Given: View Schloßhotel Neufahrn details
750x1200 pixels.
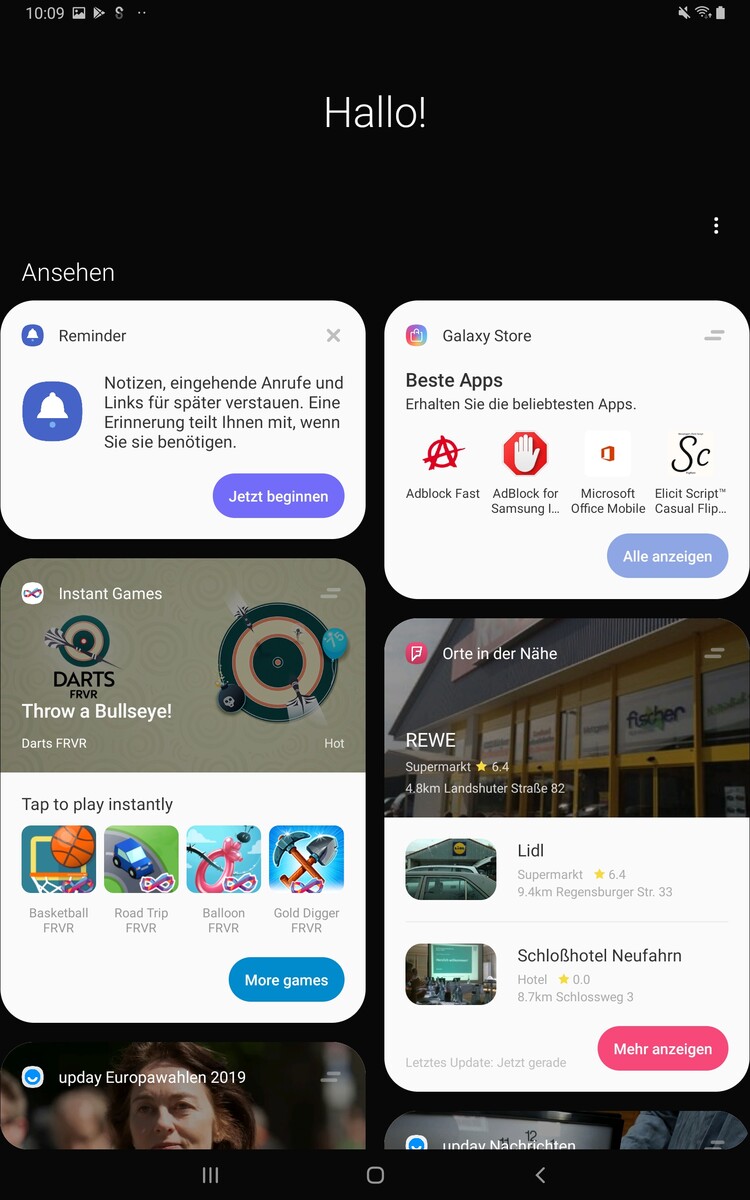Looking at the screenshot, I should [567, 974].
